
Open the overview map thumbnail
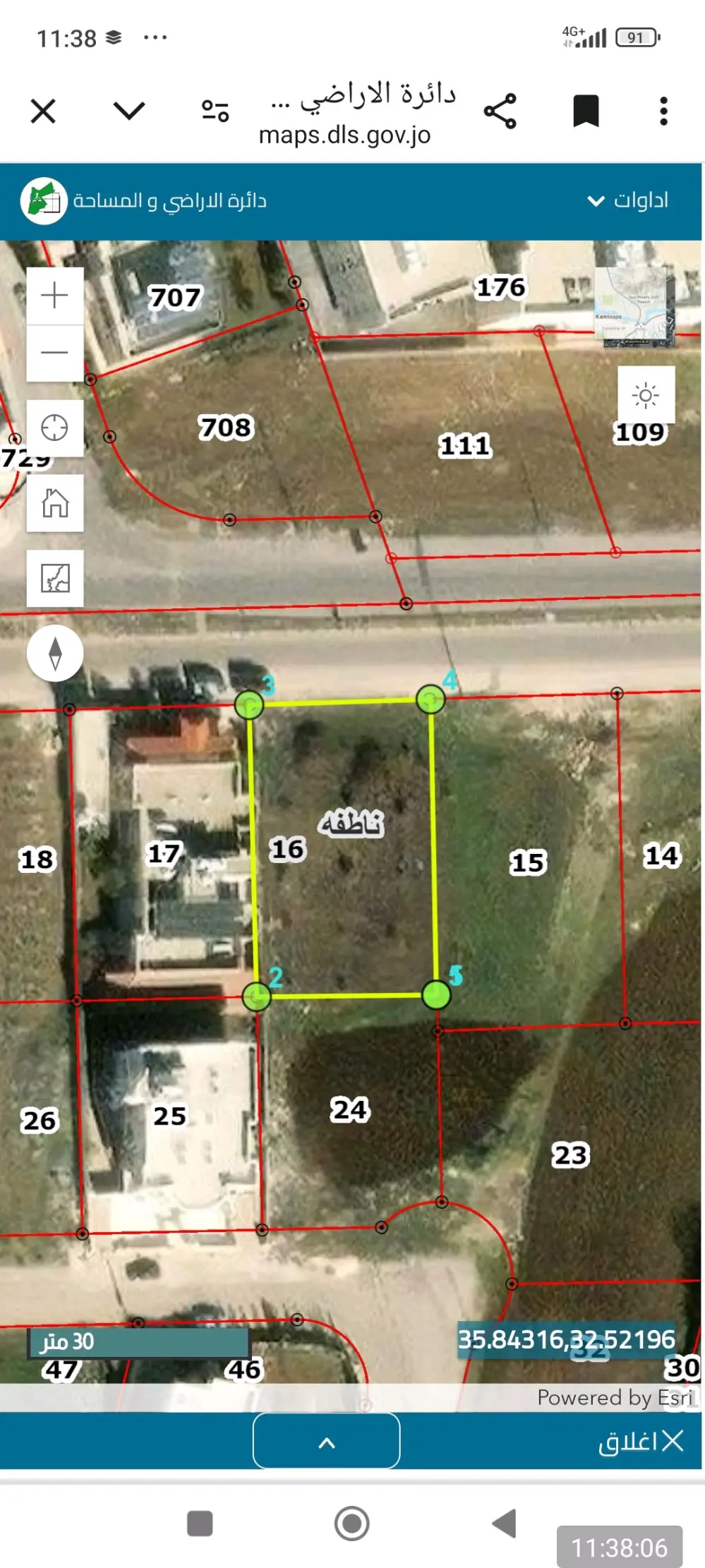click(634, 308)
